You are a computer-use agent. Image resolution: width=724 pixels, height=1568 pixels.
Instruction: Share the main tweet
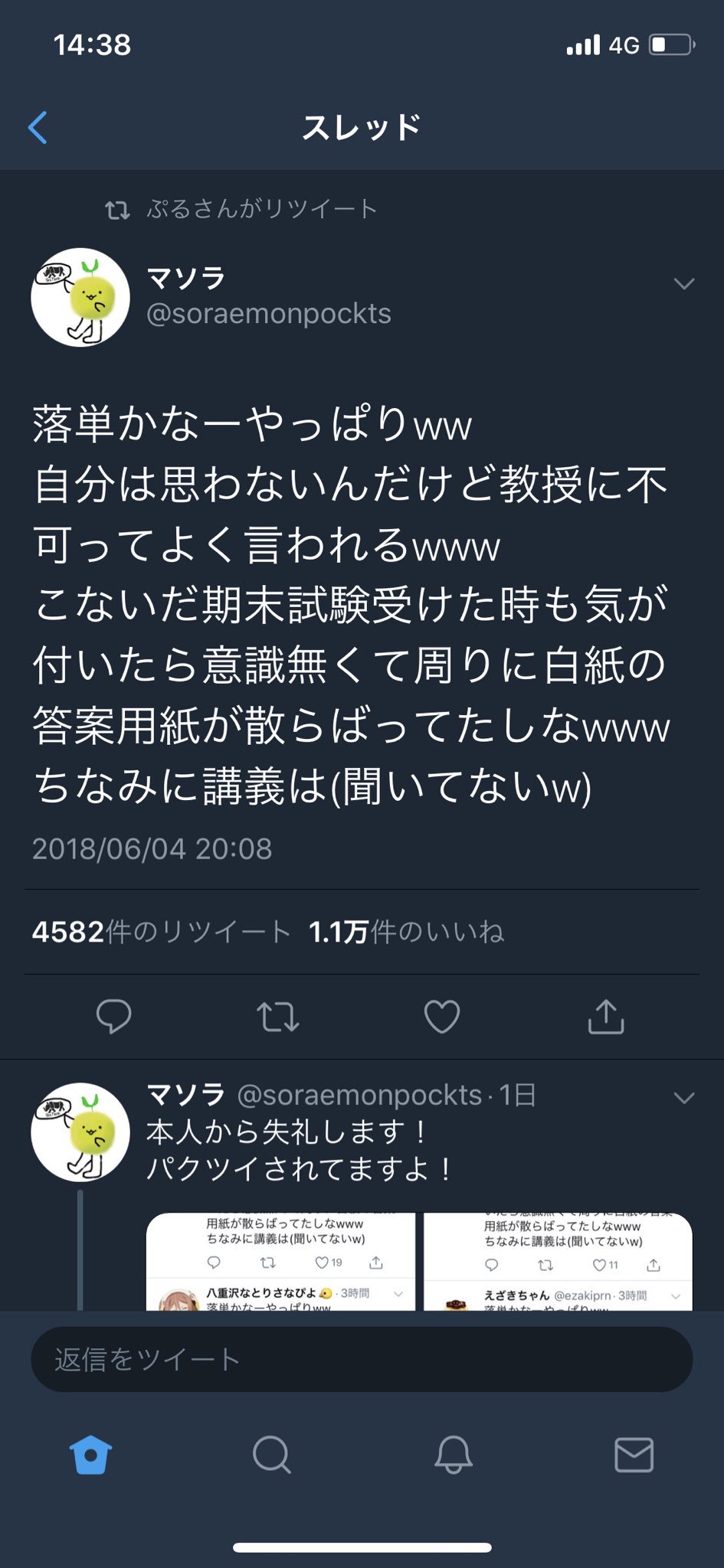click(605, 1017)
